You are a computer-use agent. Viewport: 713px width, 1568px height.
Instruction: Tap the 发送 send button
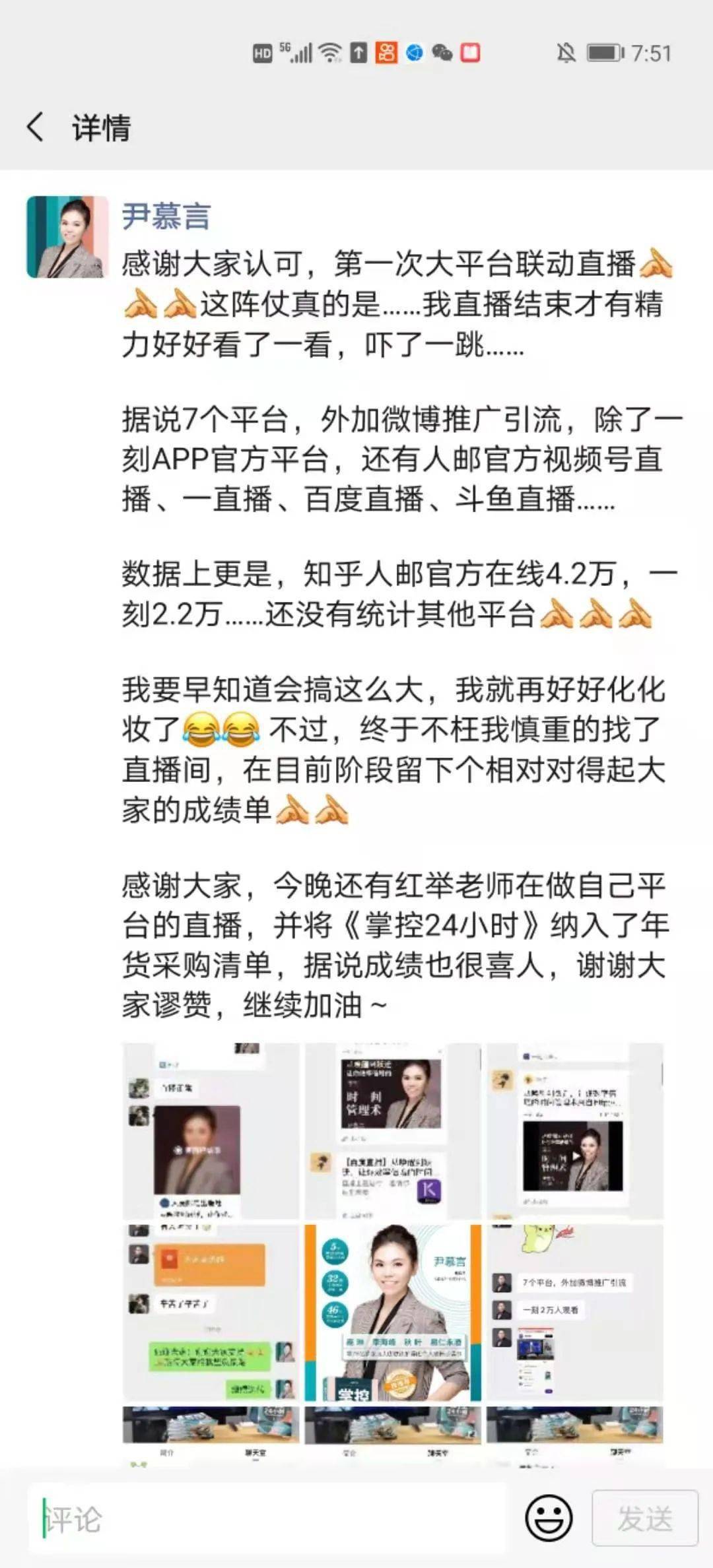tap(644, 1519)
